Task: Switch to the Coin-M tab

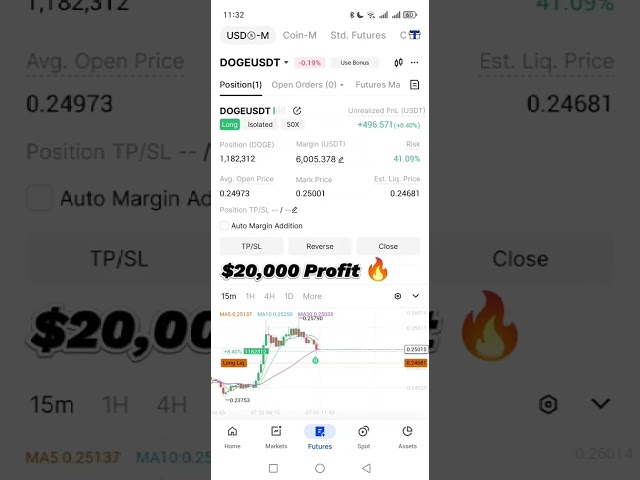Action: pyautogui.click(x=300, y=35)
